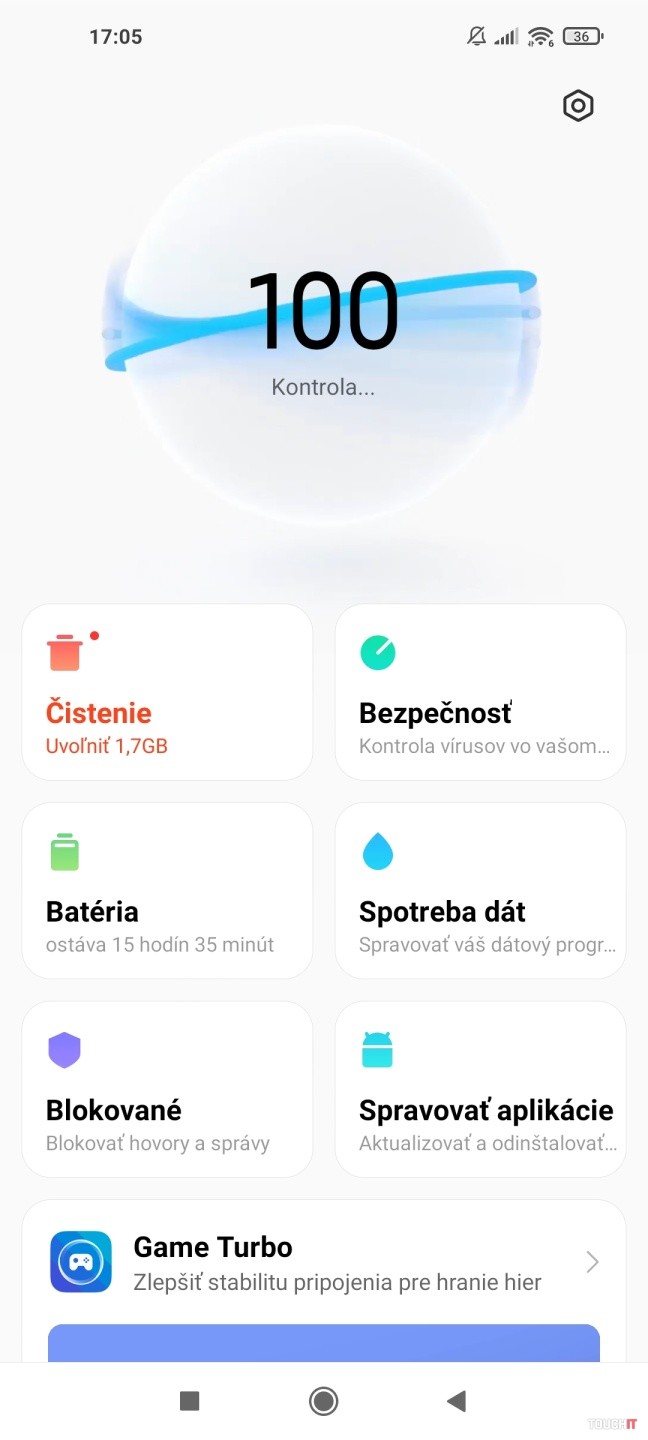Open the Spotreba dát card
The width and height of the screenshot is (648, 1440).
click(x=480, y=890)
